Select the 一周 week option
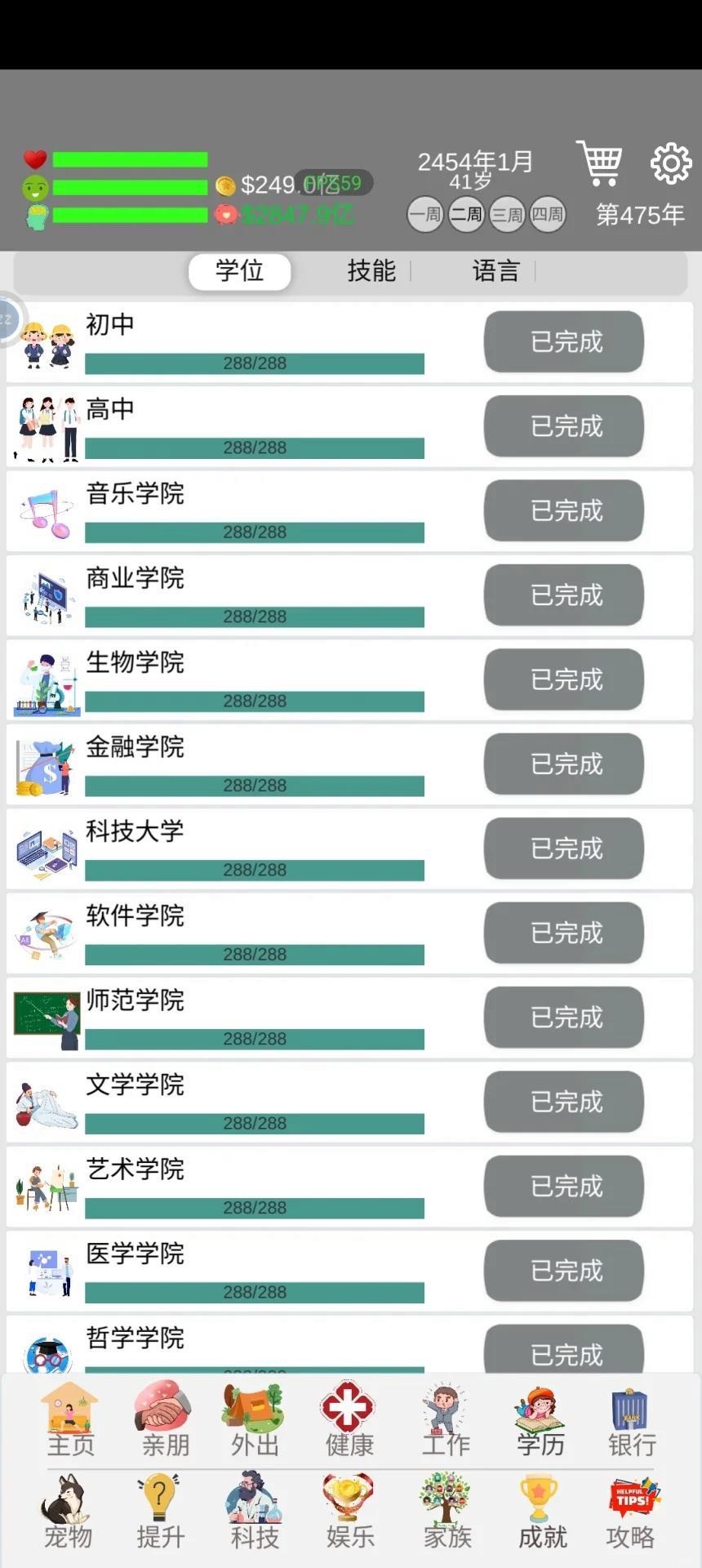The image size is (702, 1568). [425, 214]
